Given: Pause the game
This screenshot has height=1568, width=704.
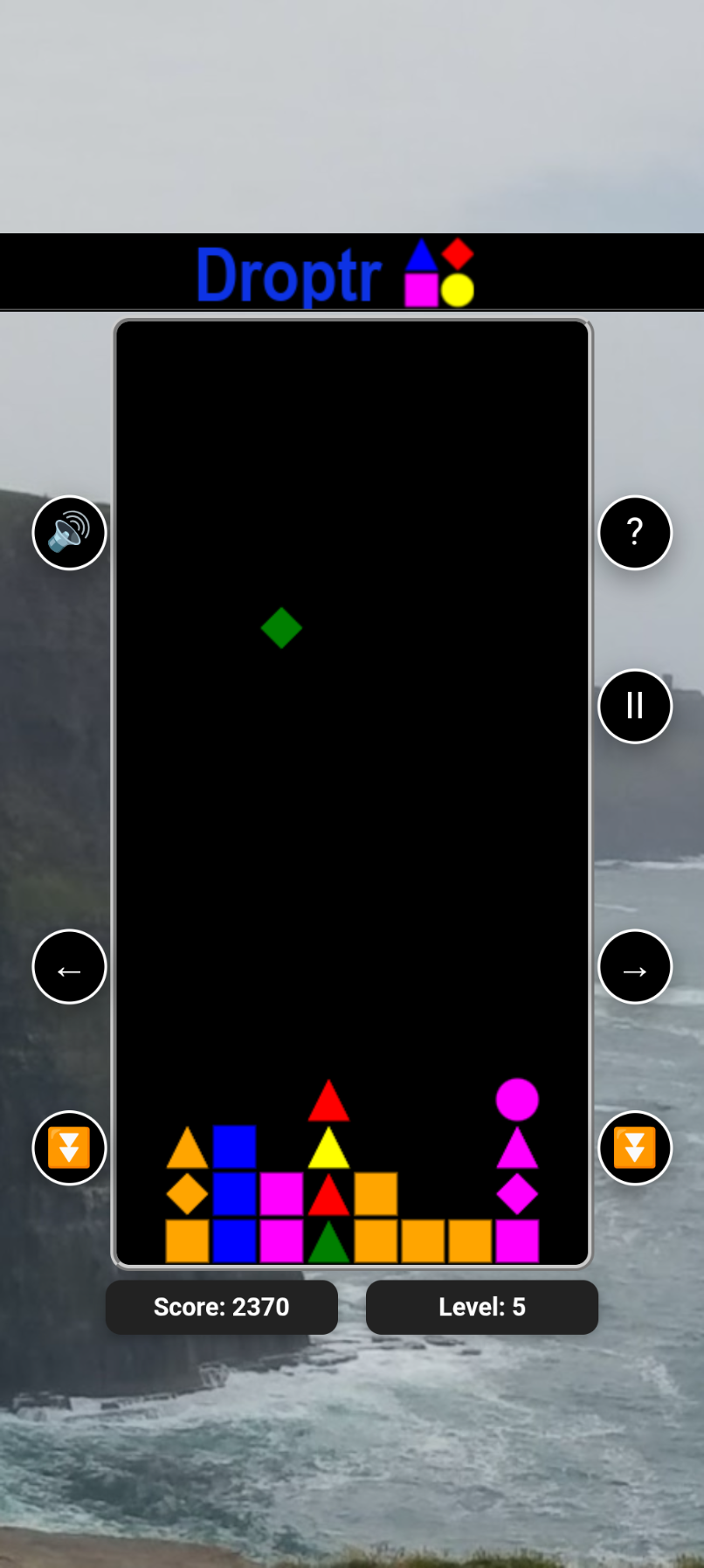Looking at the screenshot, I should click(x=635, y=706).
